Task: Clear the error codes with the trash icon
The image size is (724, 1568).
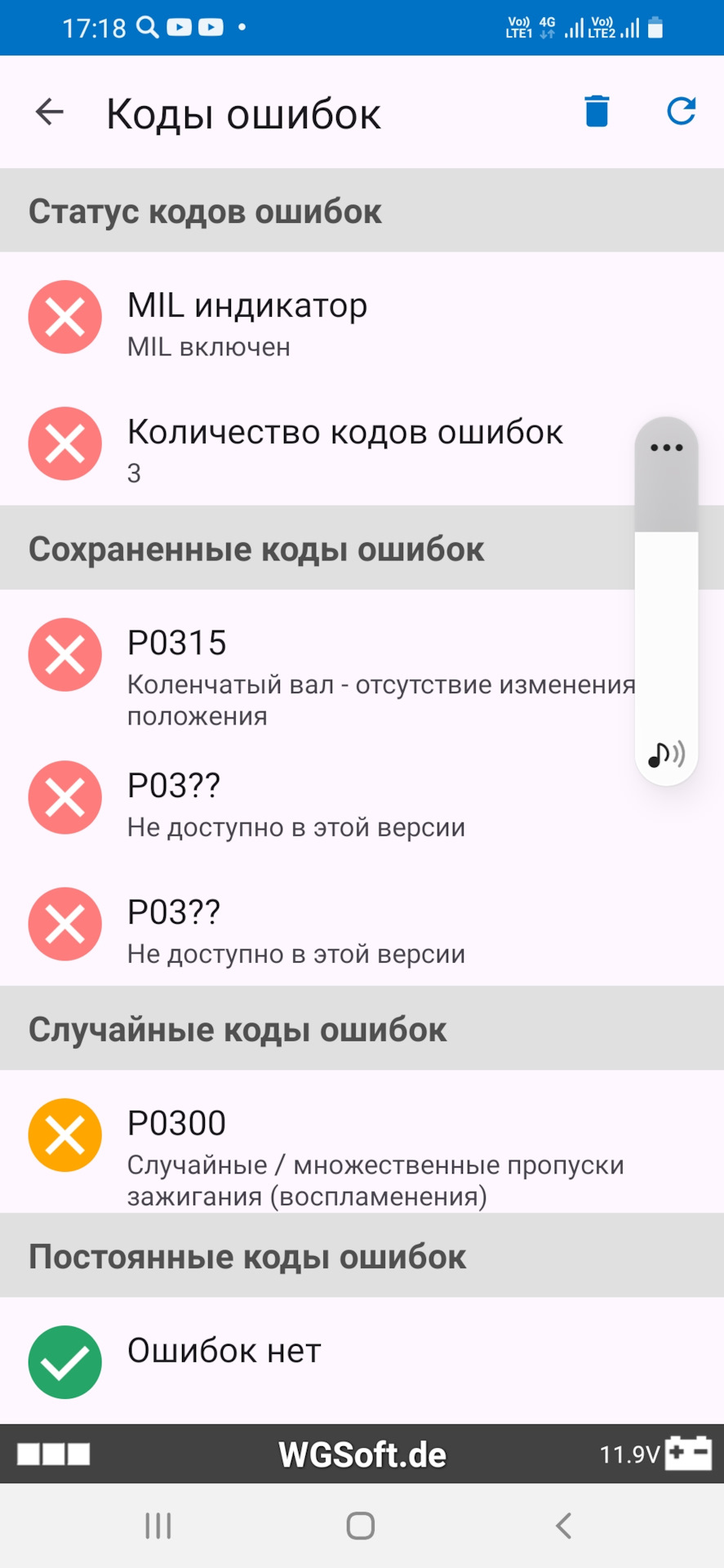Action: click(597, 112)
